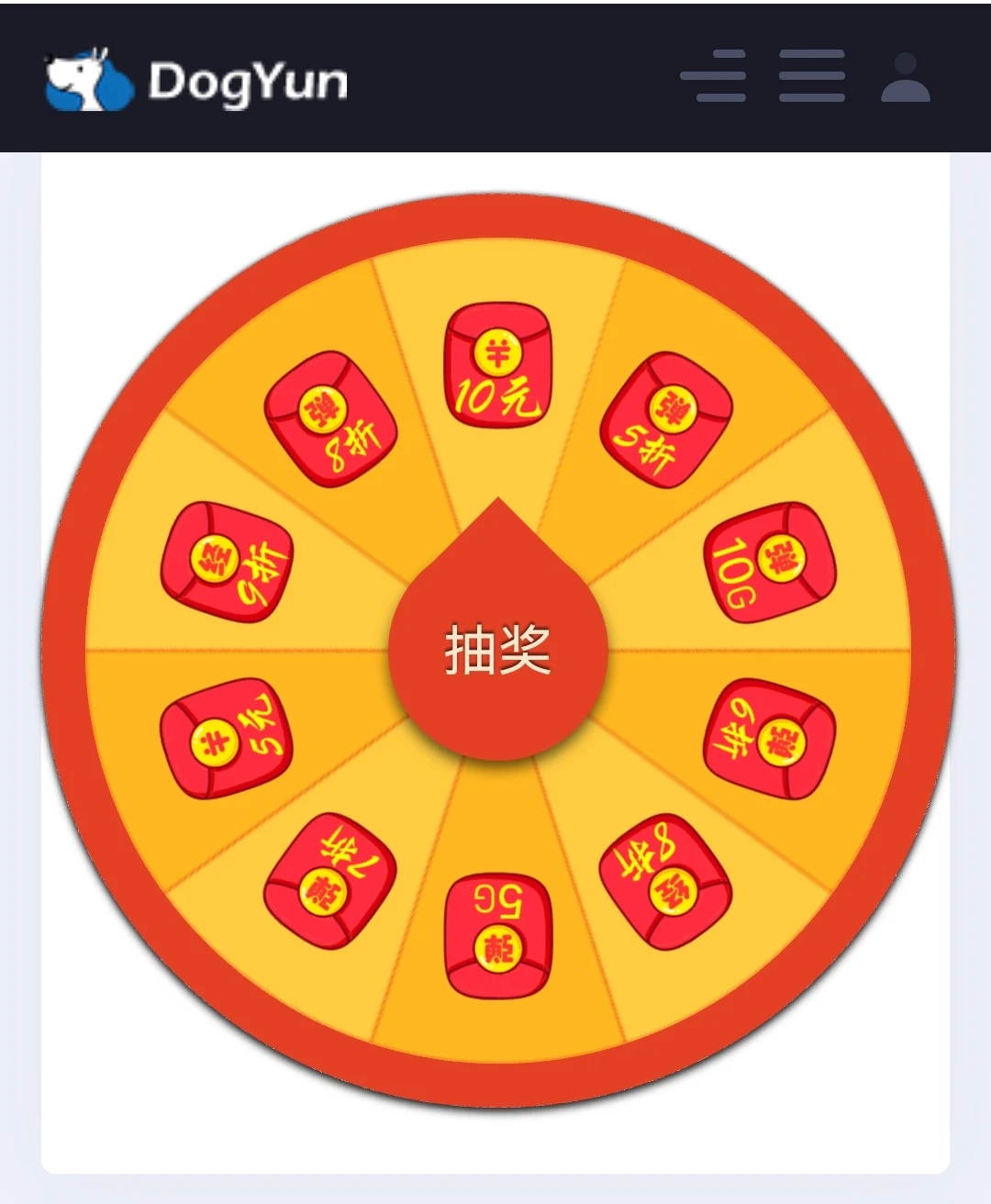Open the right-aligned lines menu icon
Viewport: 991px width, 1204px height.
[x=714, y=76]
